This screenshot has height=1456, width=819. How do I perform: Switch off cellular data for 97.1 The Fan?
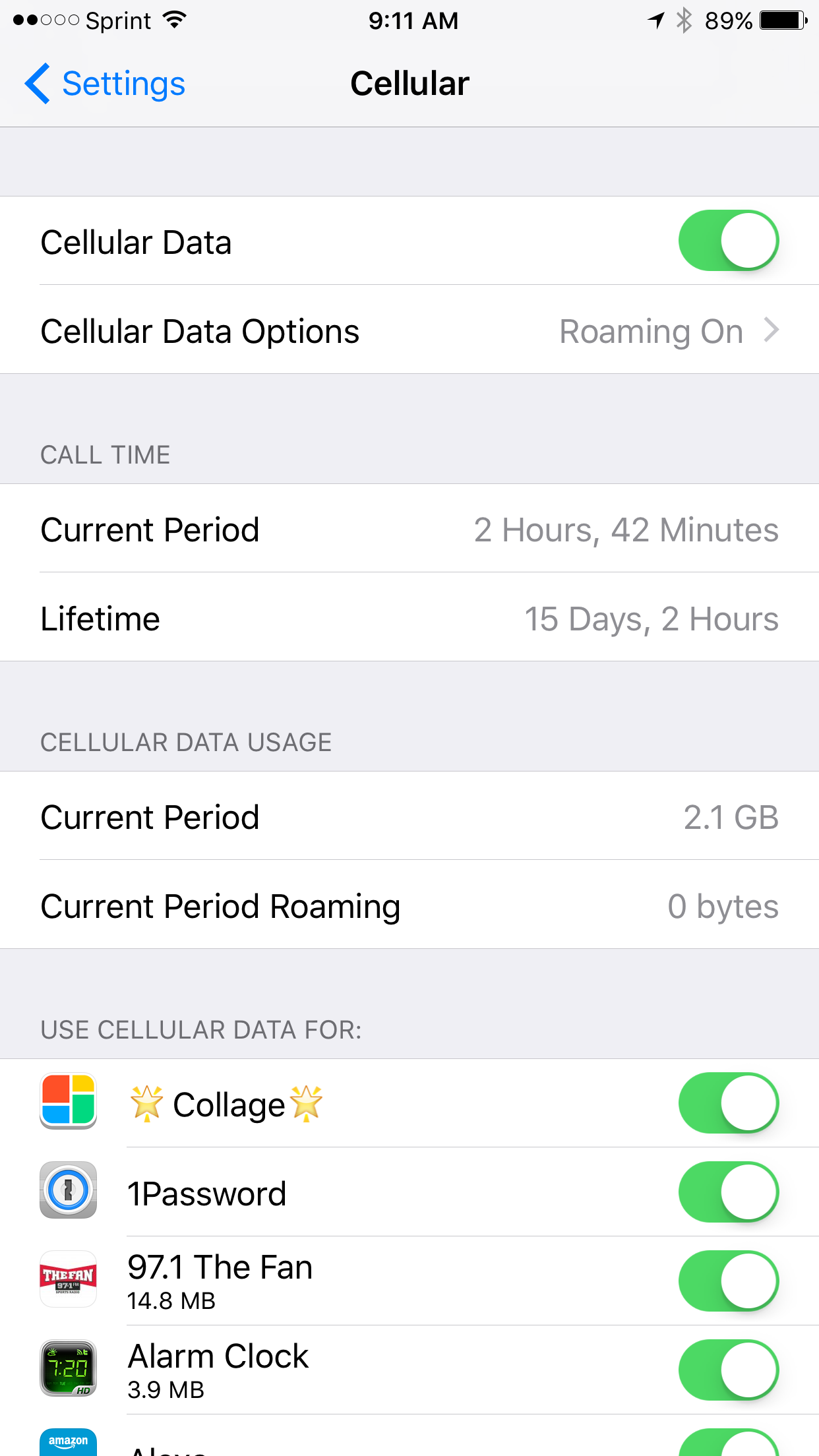728,1281
